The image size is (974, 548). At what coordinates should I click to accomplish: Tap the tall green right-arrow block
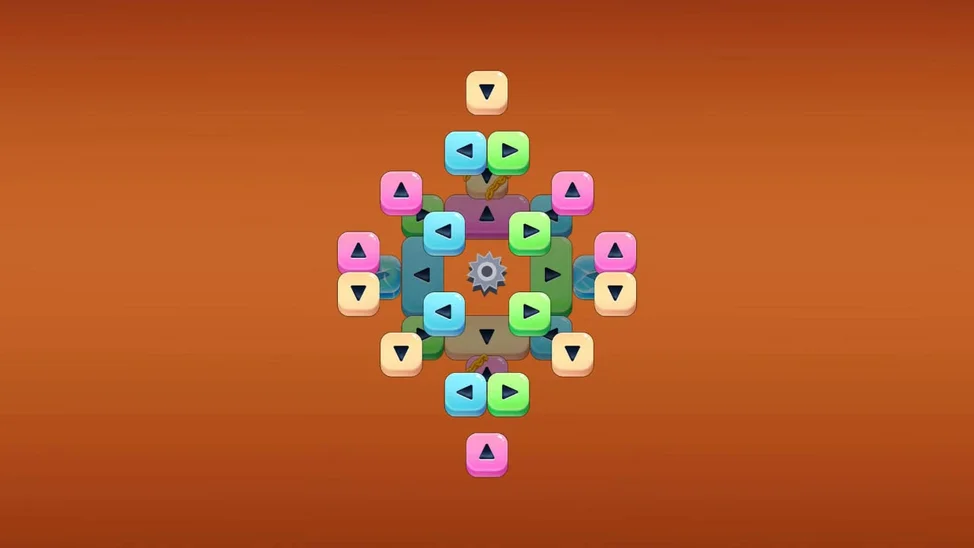553,274
